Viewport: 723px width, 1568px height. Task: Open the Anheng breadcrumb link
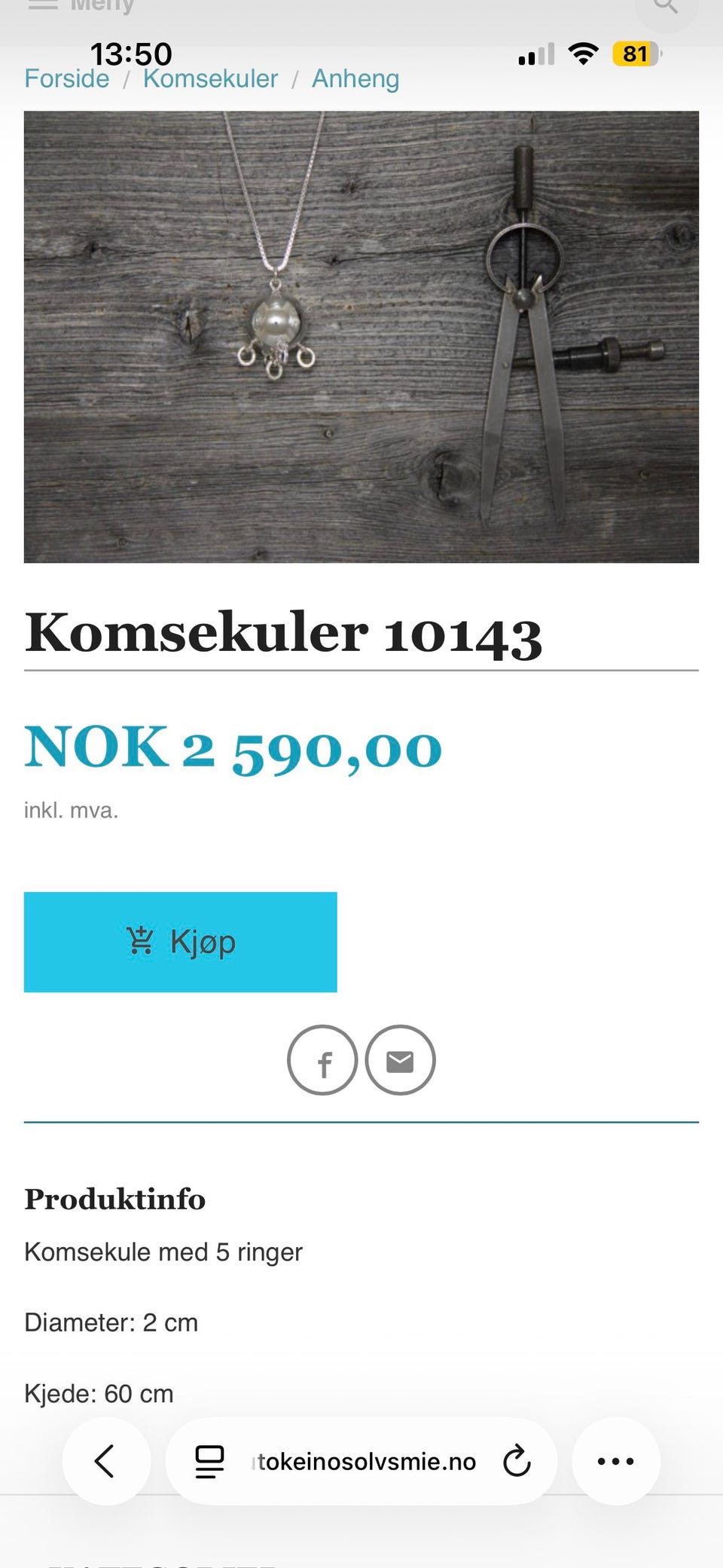(355, 78)
